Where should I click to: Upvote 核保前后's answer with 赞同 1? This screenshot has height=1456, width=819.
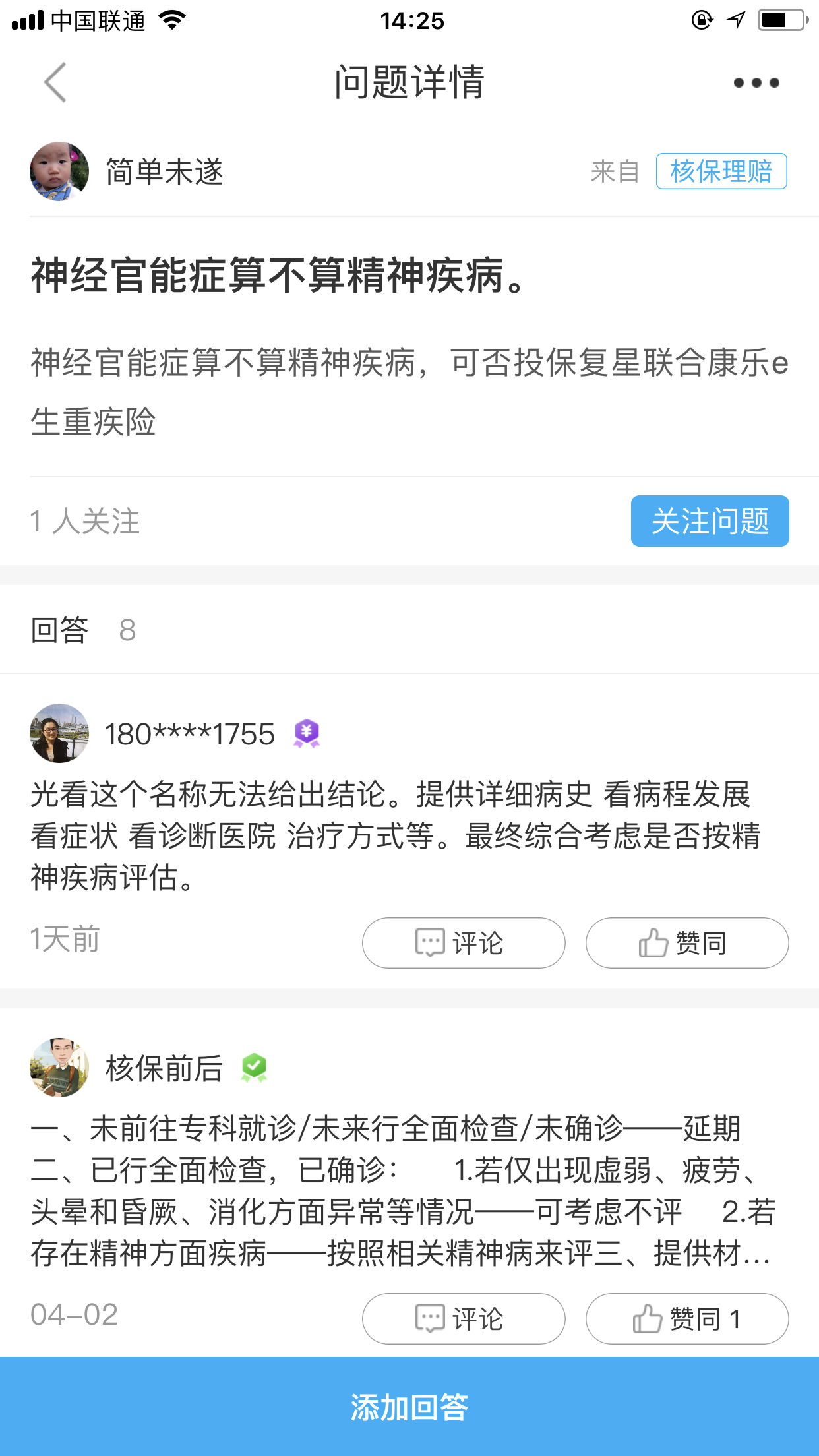[x=686, y=1319]
